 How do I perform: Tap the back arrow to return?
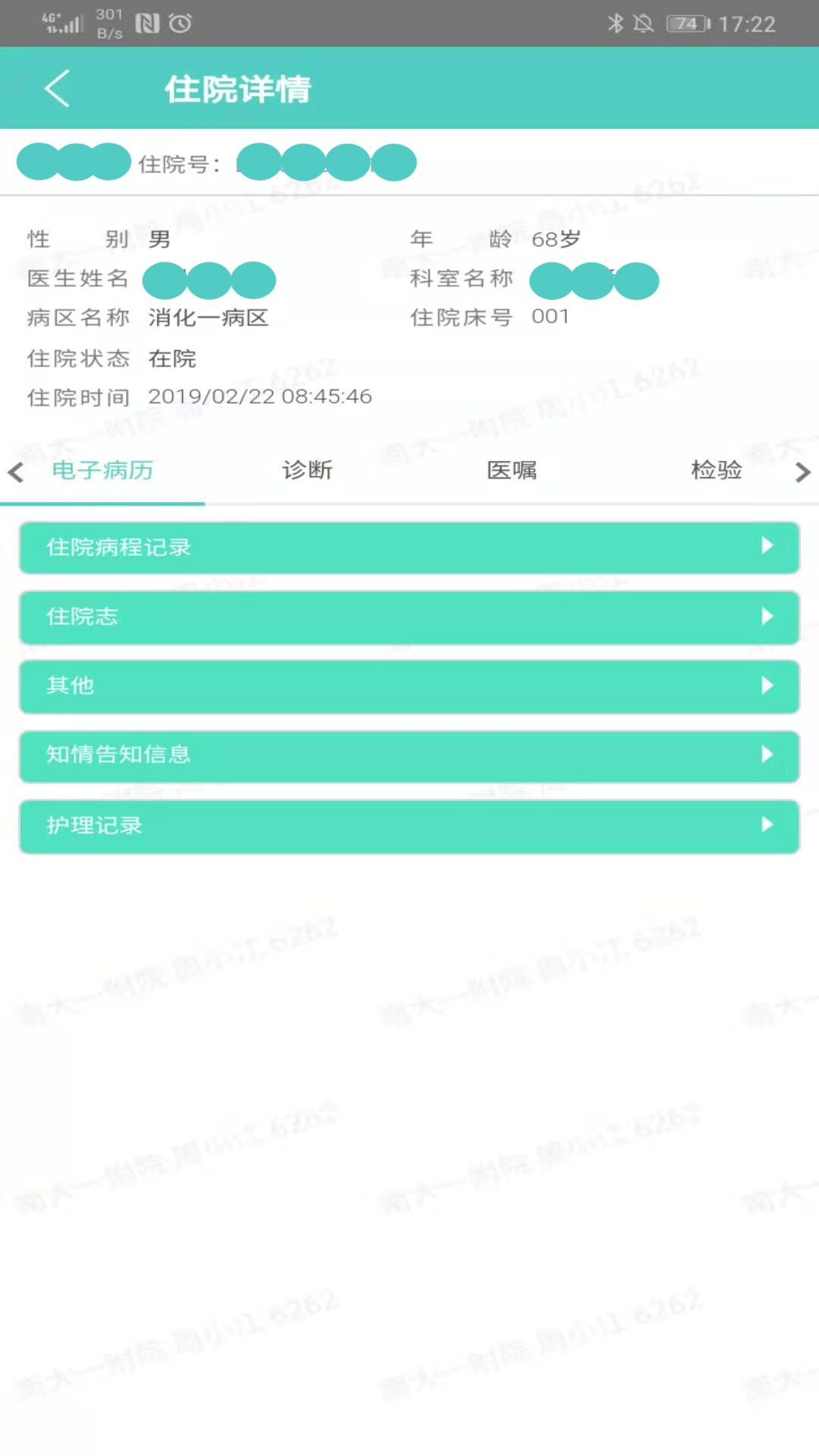pos(57,88)
